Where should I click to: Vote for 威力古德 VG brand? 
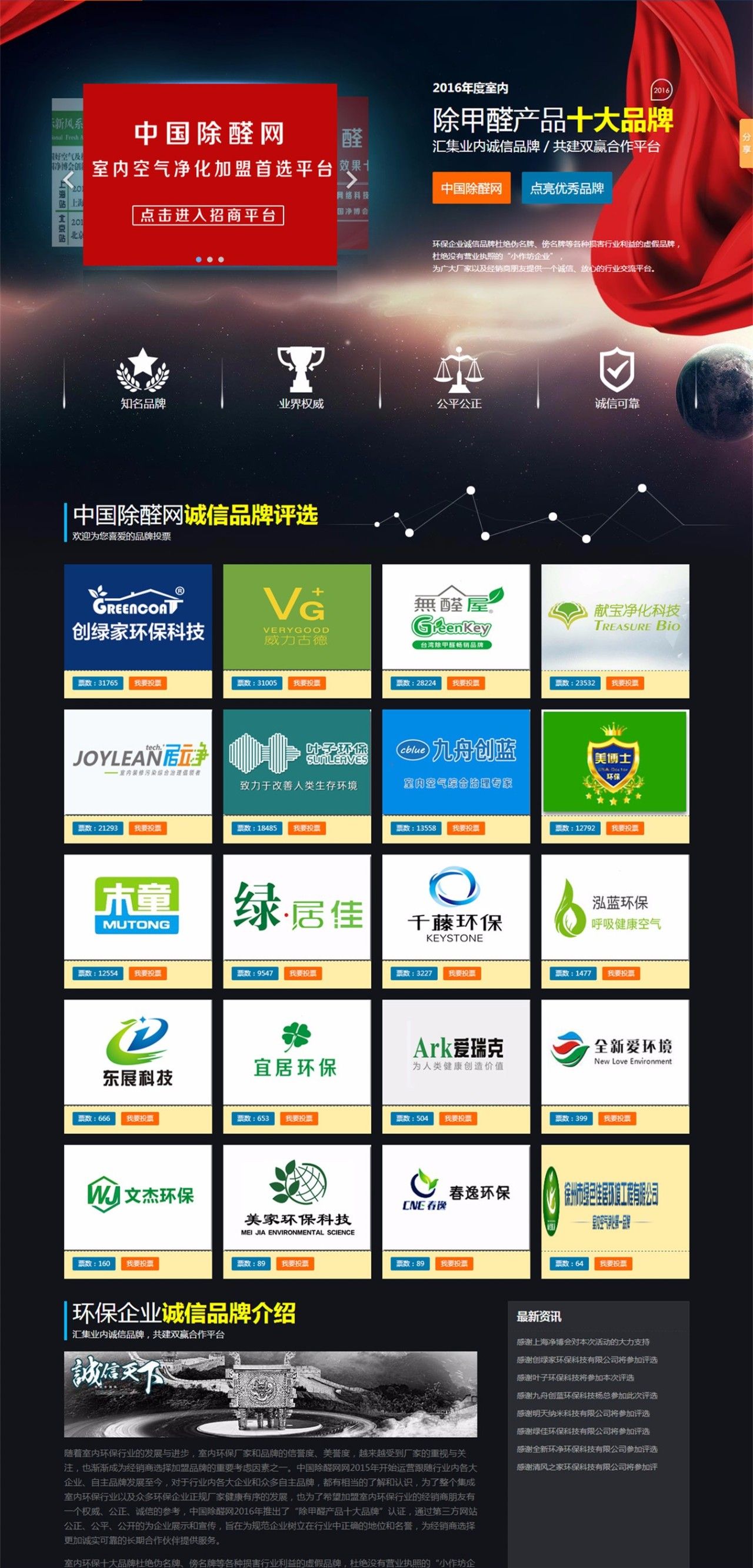[x=306, y=683]
